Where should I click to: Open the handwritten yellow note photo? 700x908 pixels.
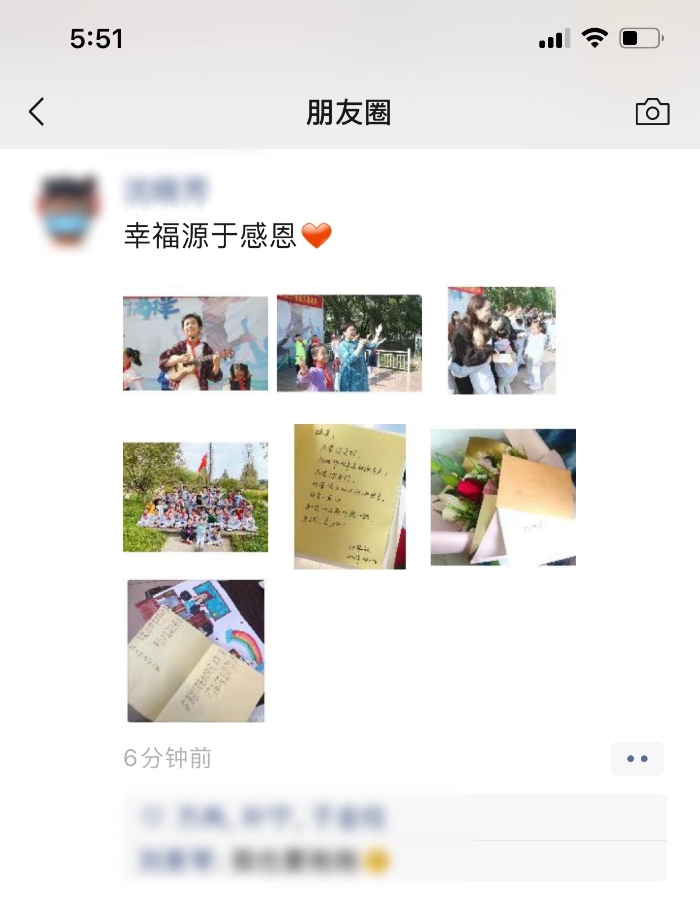[x=349, y=497]
